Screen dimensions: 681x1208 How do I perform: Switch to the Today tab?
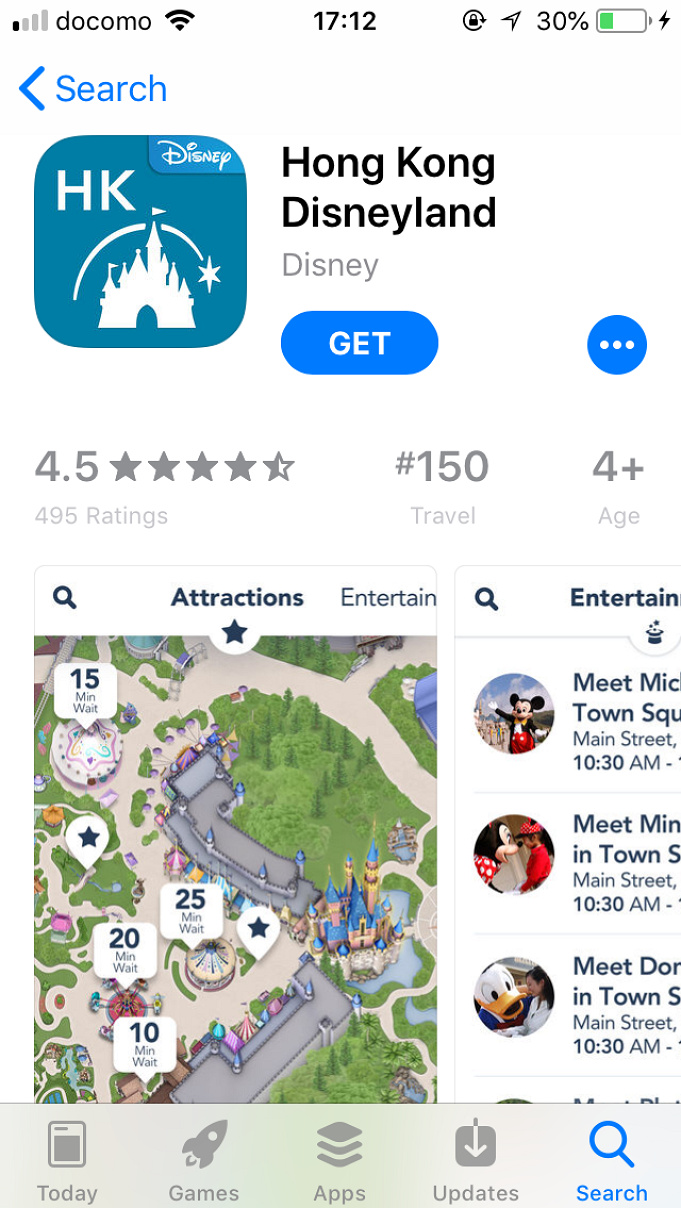67,1160
